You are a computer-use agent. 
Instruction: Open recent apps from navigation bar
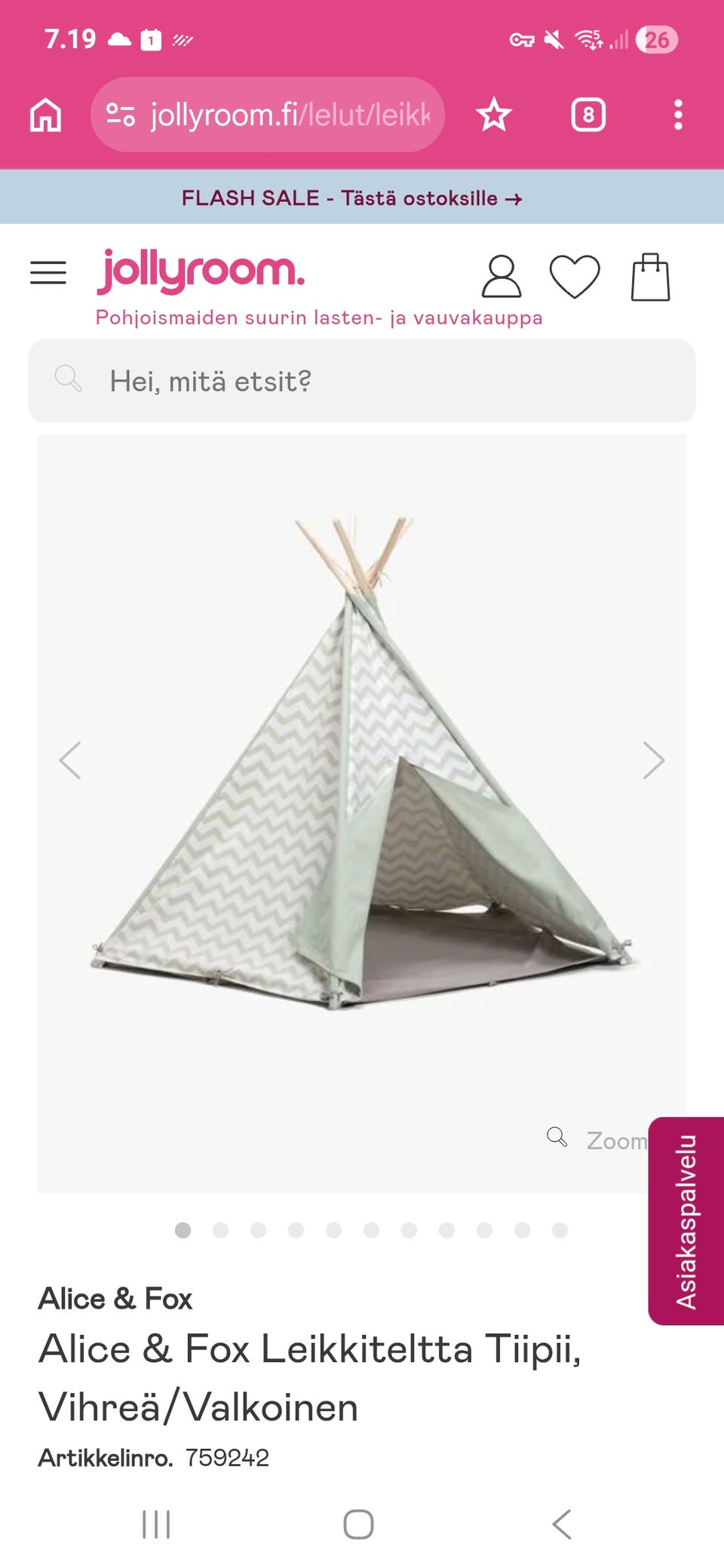(x=156, y=1524)
